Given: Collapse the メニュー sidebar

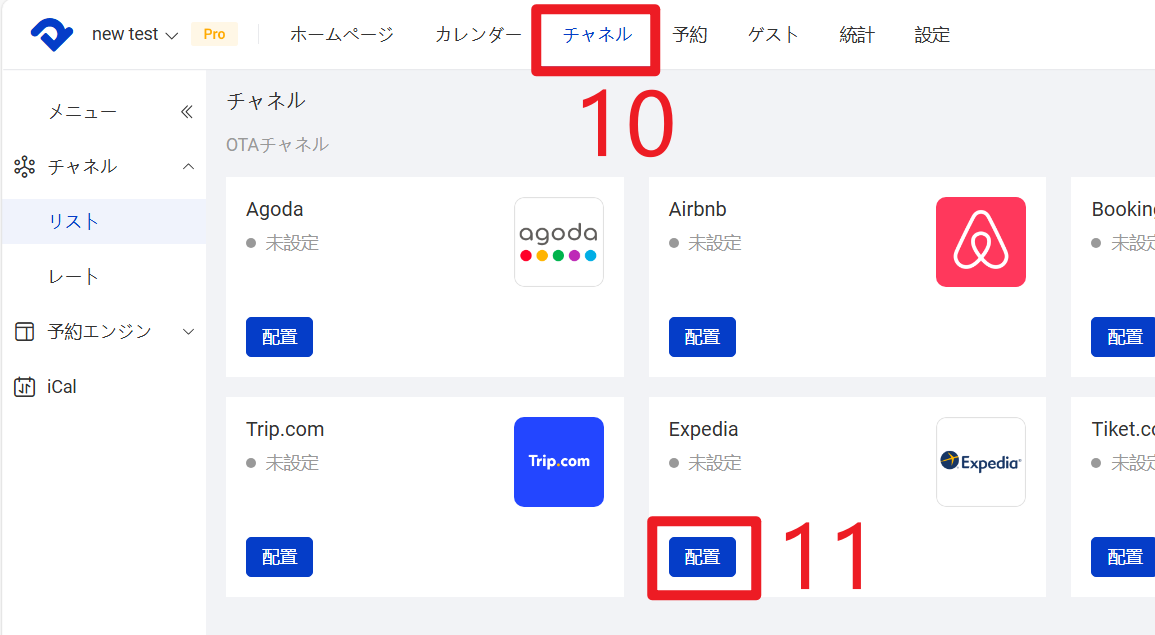Looking at the screenshot, I should 186,112.
